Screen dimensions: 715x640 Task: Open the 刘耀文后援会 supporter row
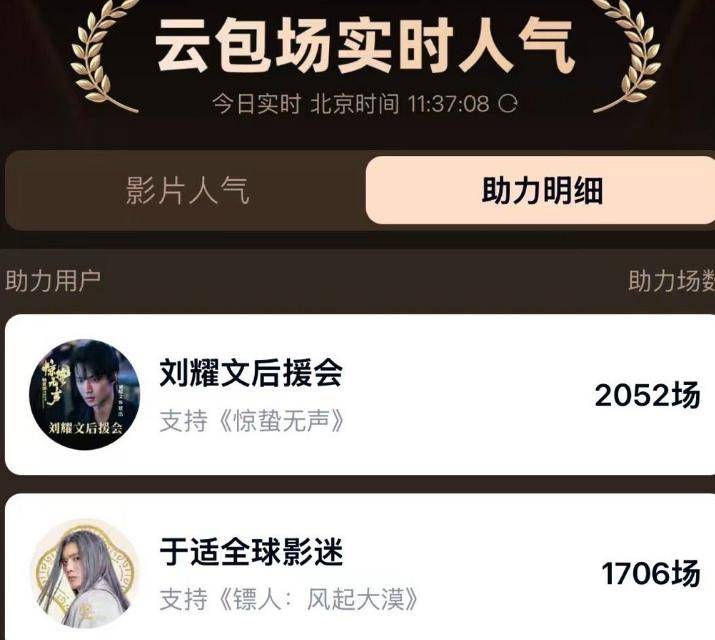pyautogui.click(x=358, y=395)
